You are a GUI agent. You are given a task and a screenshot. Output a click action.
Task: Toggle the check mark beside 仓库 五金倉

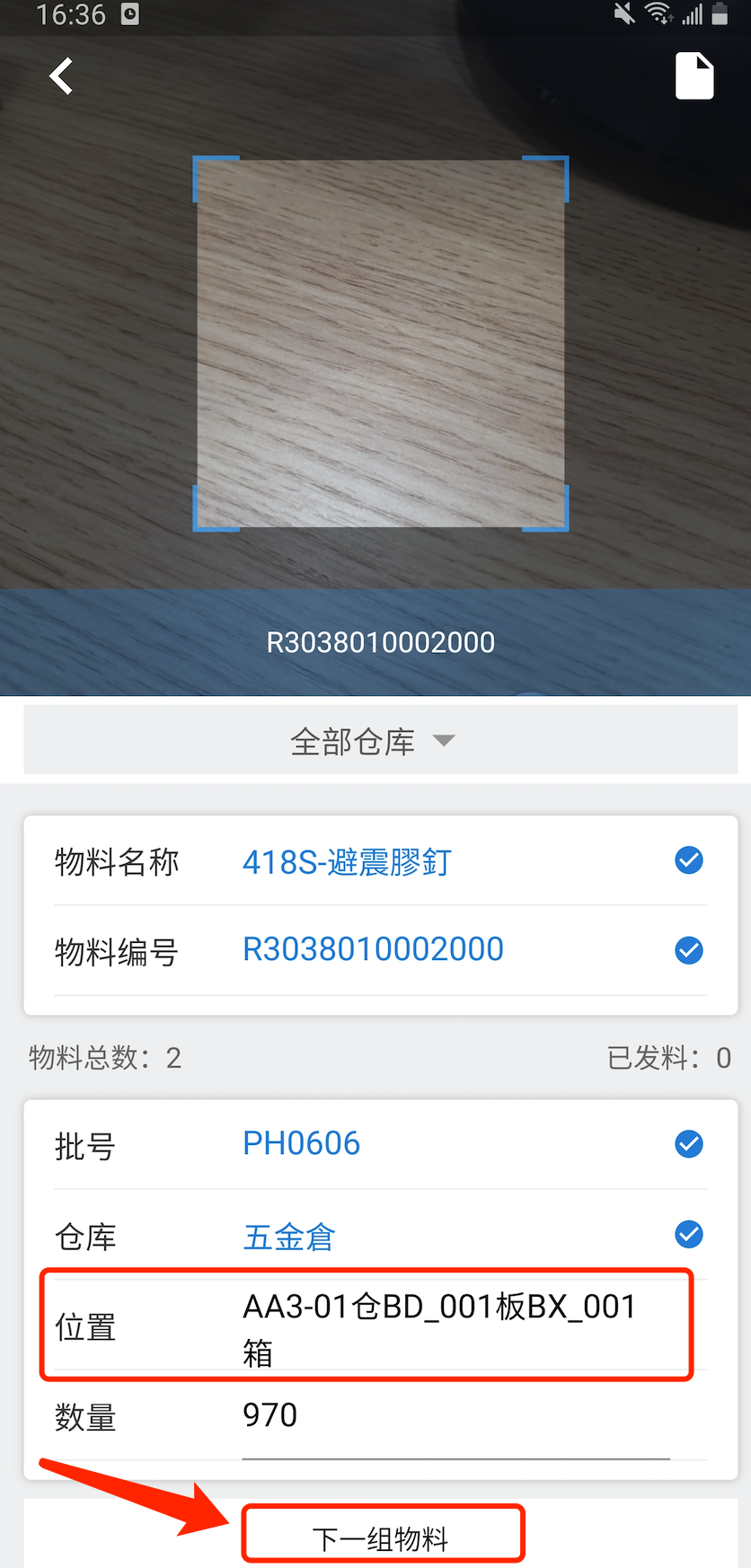(x=688, y=1234)
